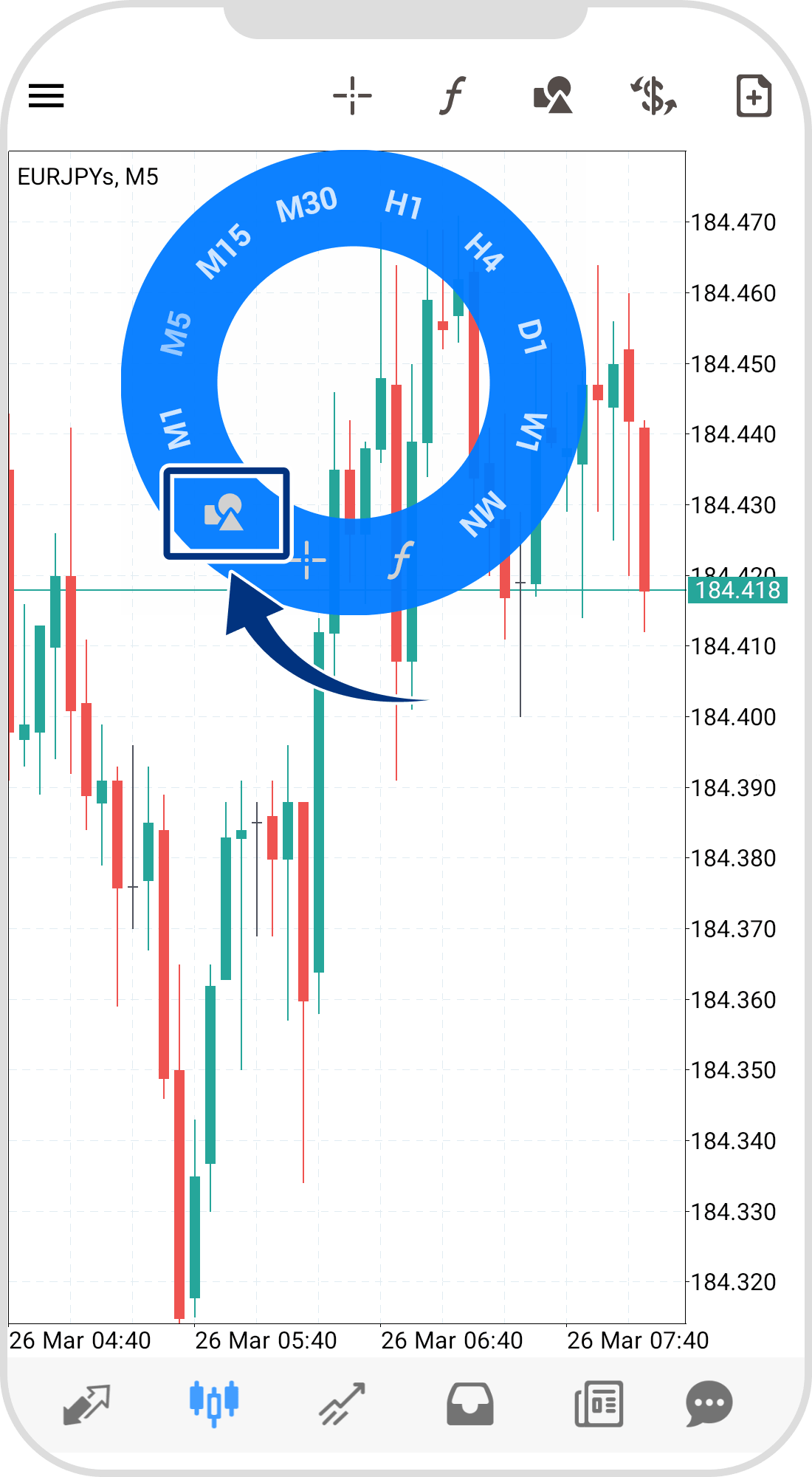The width and height of the screenshot is (812, 1477).
Task: Open the History inbox tab
Action: click(x=470, y=1403)
